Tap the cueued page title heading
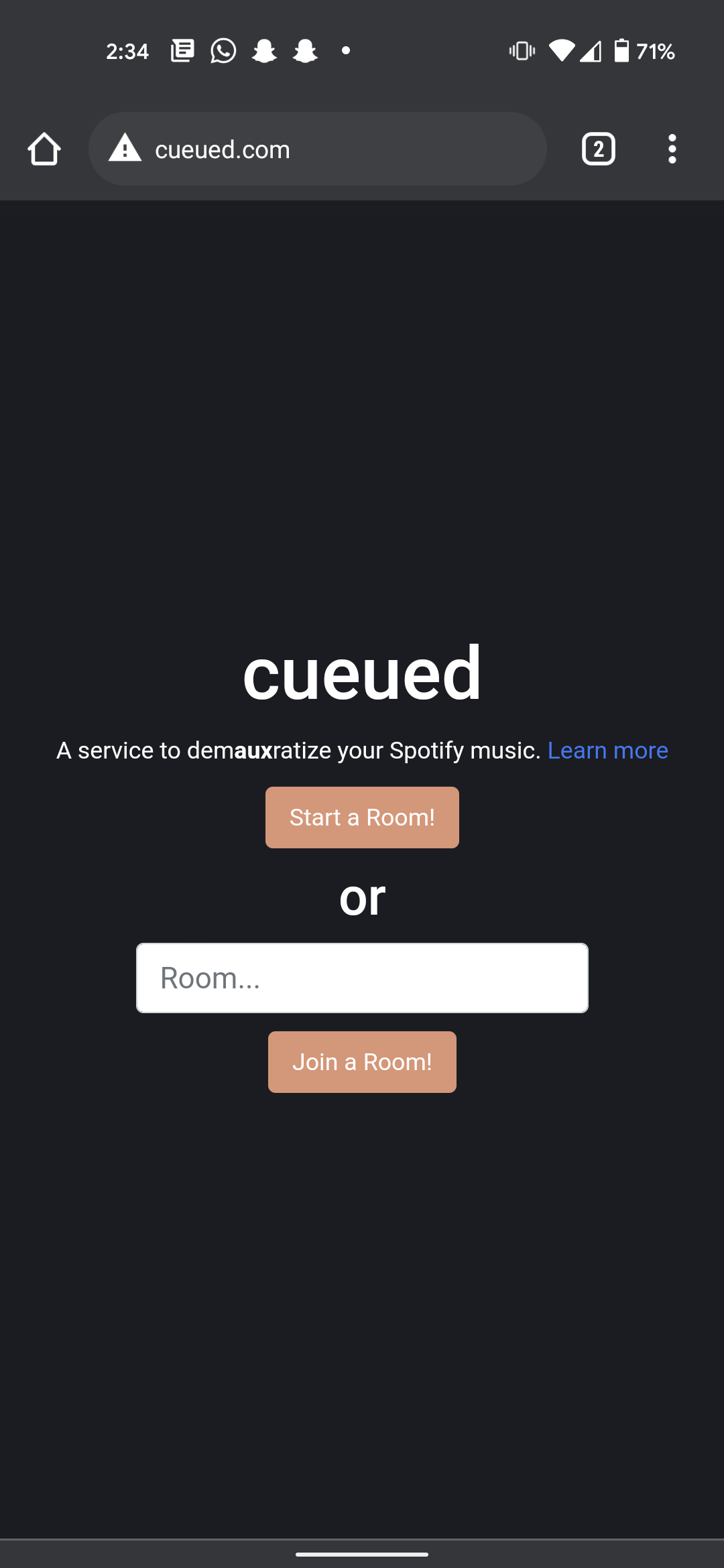The height and width of the screenshot is (1568, 724). pyautogui.click(x=362, y=675)
